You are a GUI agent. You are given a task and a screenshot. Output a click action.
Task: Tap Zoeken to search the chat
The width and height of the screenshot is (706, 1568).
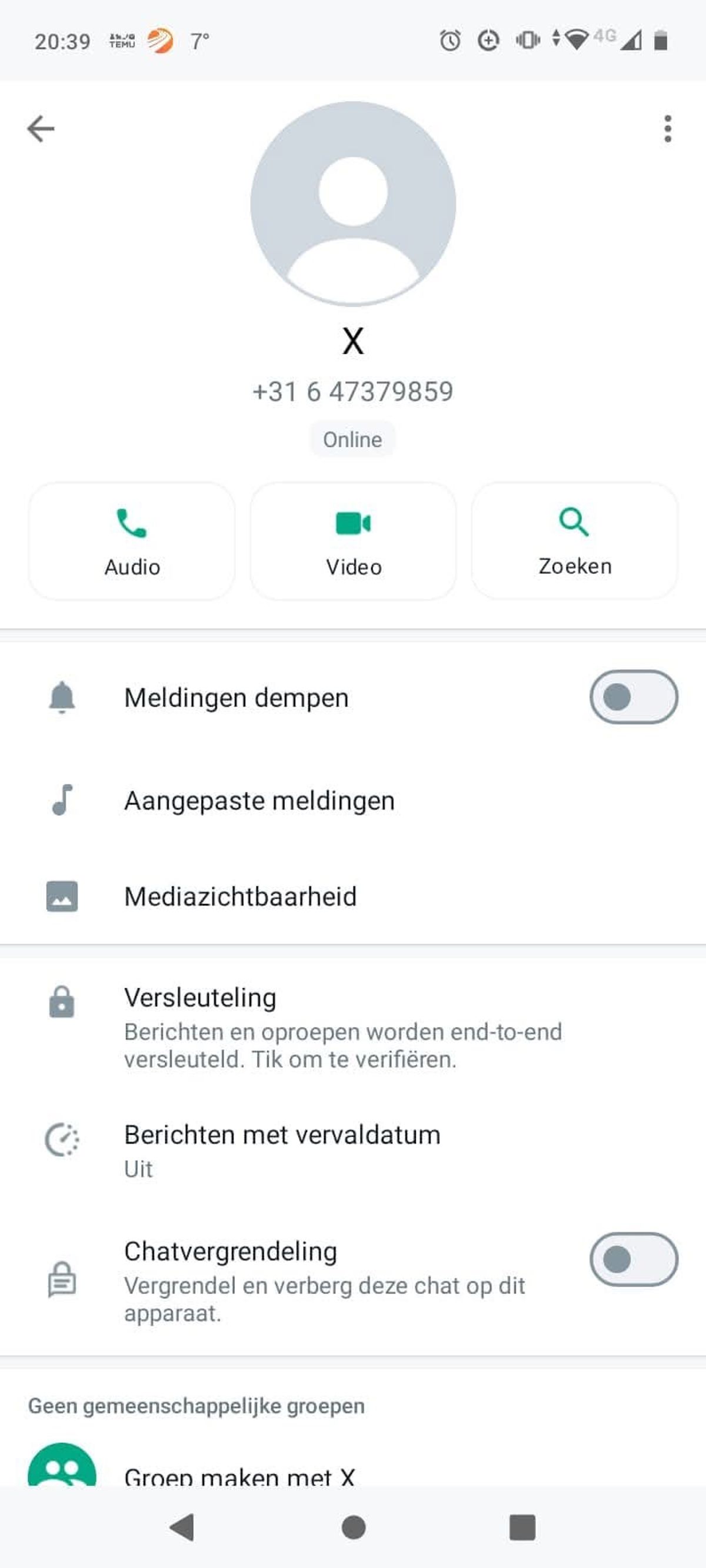[x=574, y=540]
